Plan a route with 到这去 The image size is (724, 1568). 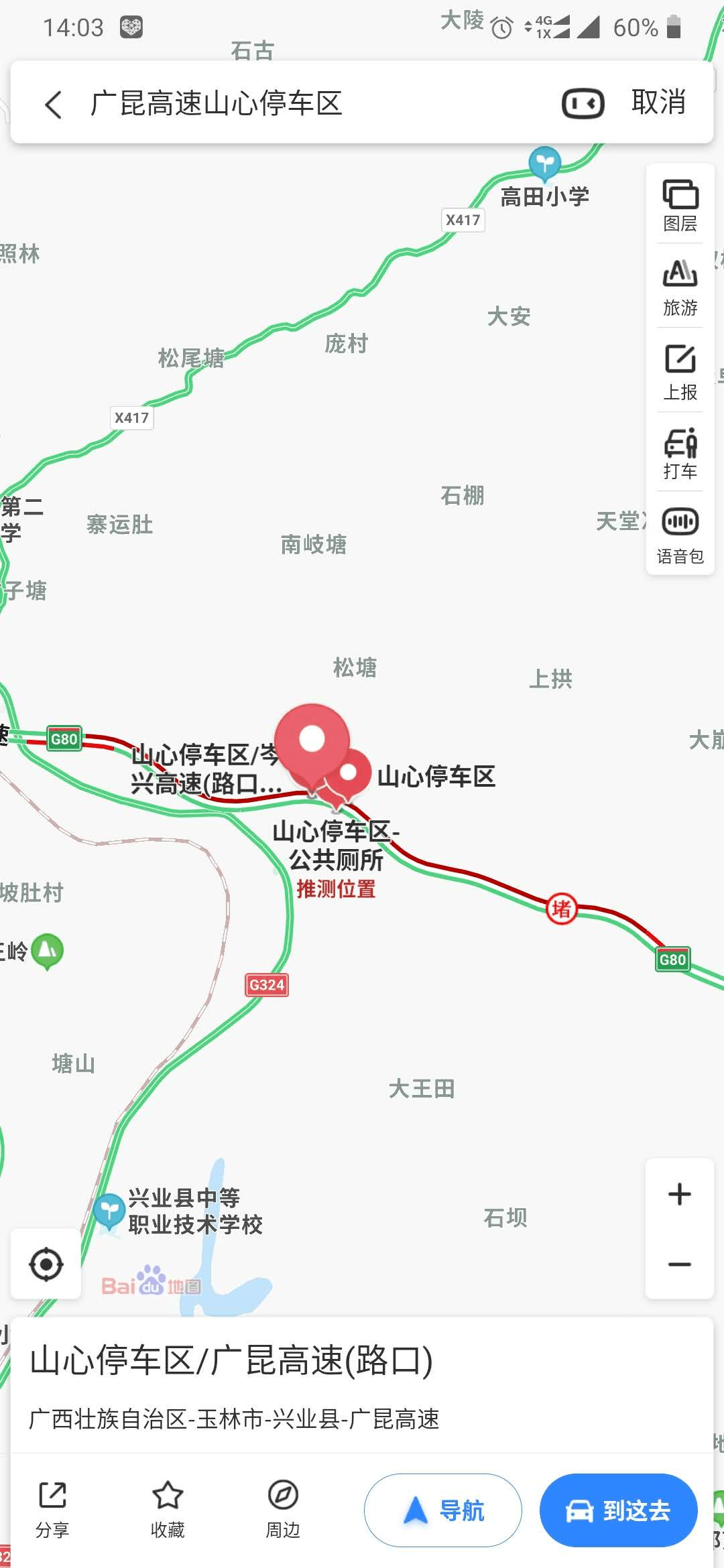pyautogui.click(x=618, y=1510)
